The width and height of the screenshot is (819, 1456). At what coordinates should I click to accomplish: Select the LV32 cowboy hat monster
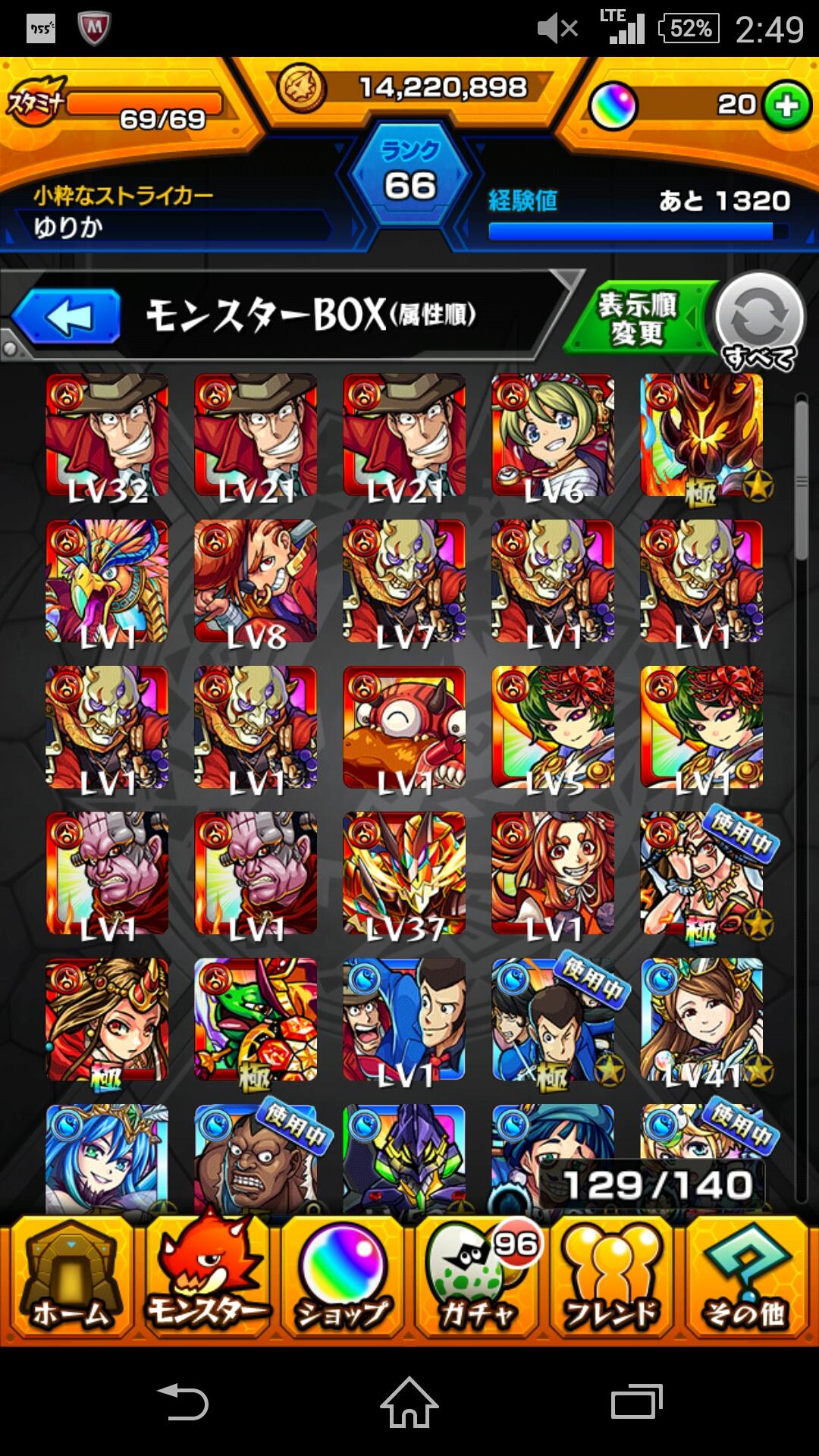107,435
